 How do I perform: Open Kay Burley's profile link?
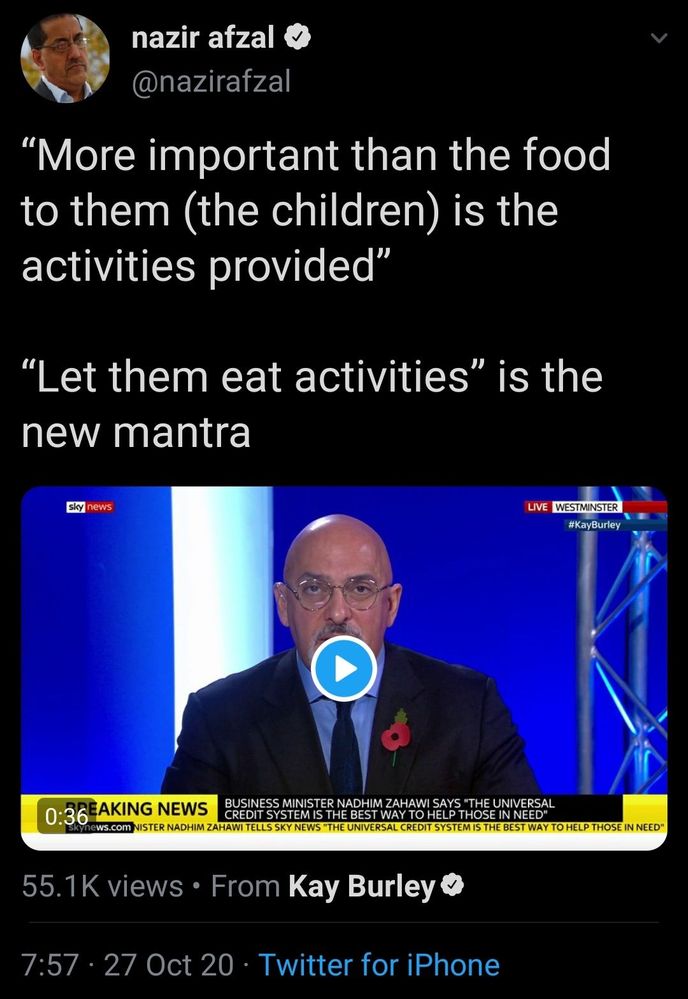(x=361, y=886)
